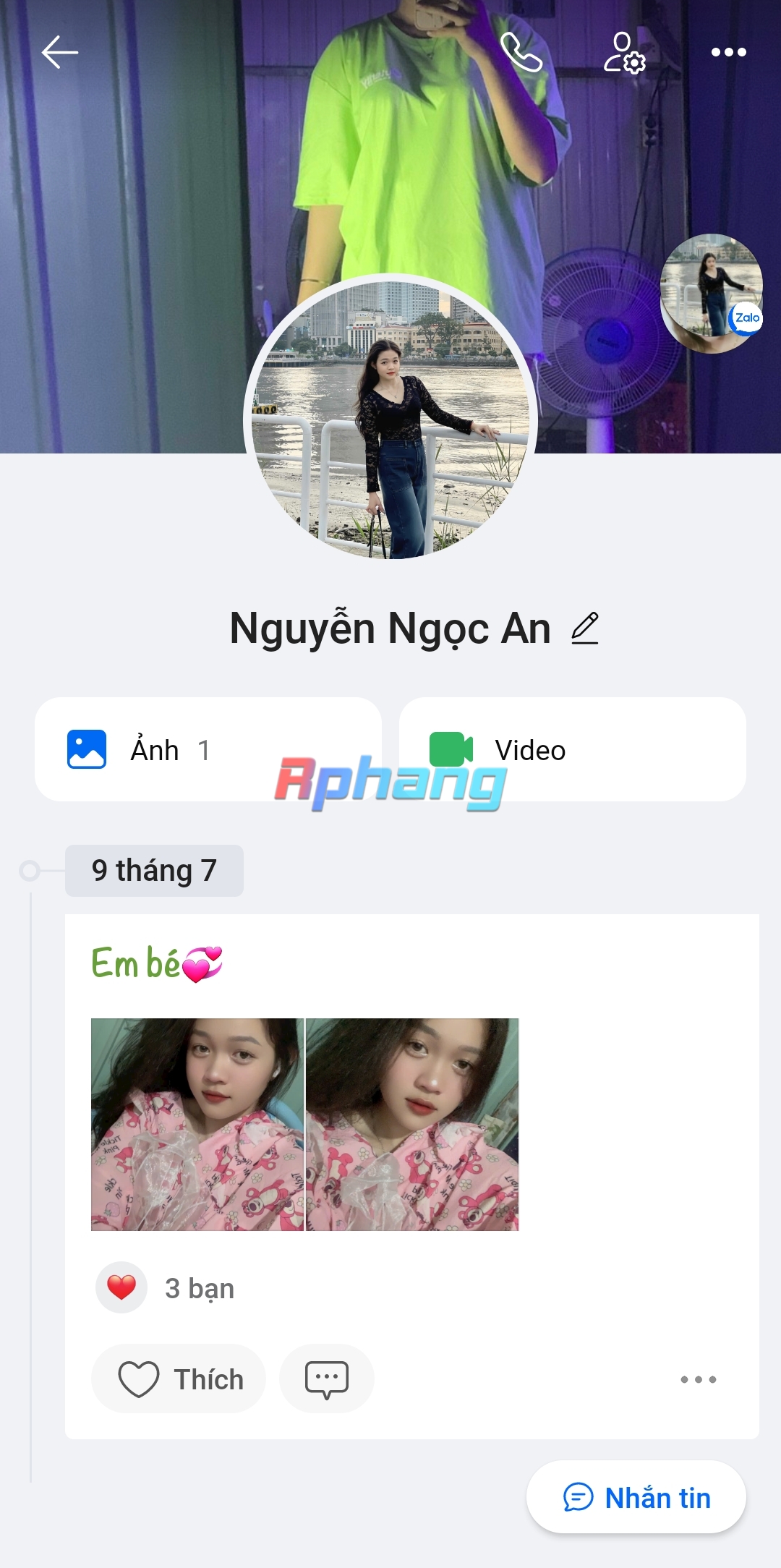
Task: Open the friend settings icon
Action: pyautogui.click(x=624, y=52)
